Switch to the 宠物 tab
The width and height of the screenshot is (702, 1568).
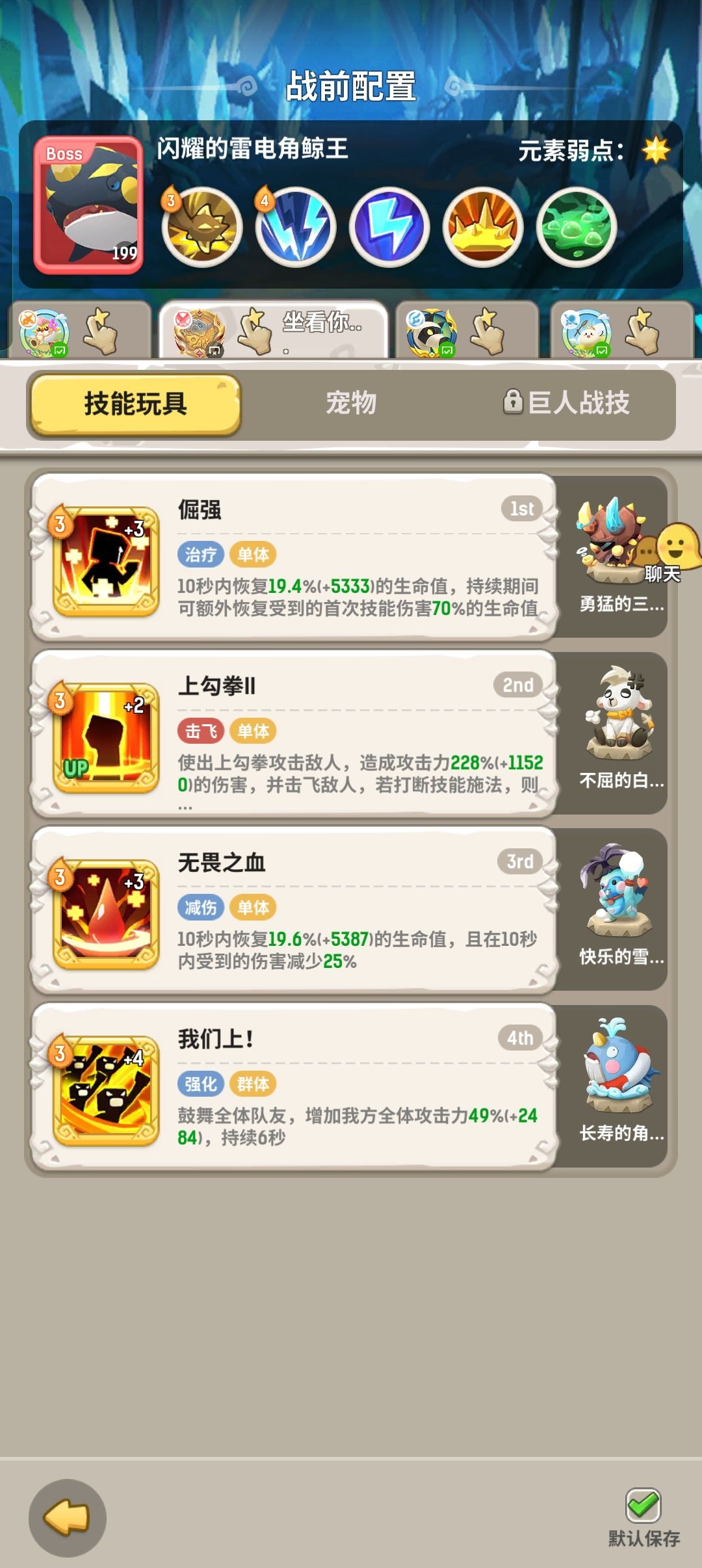pyautogui.click(x=351, y=403)
